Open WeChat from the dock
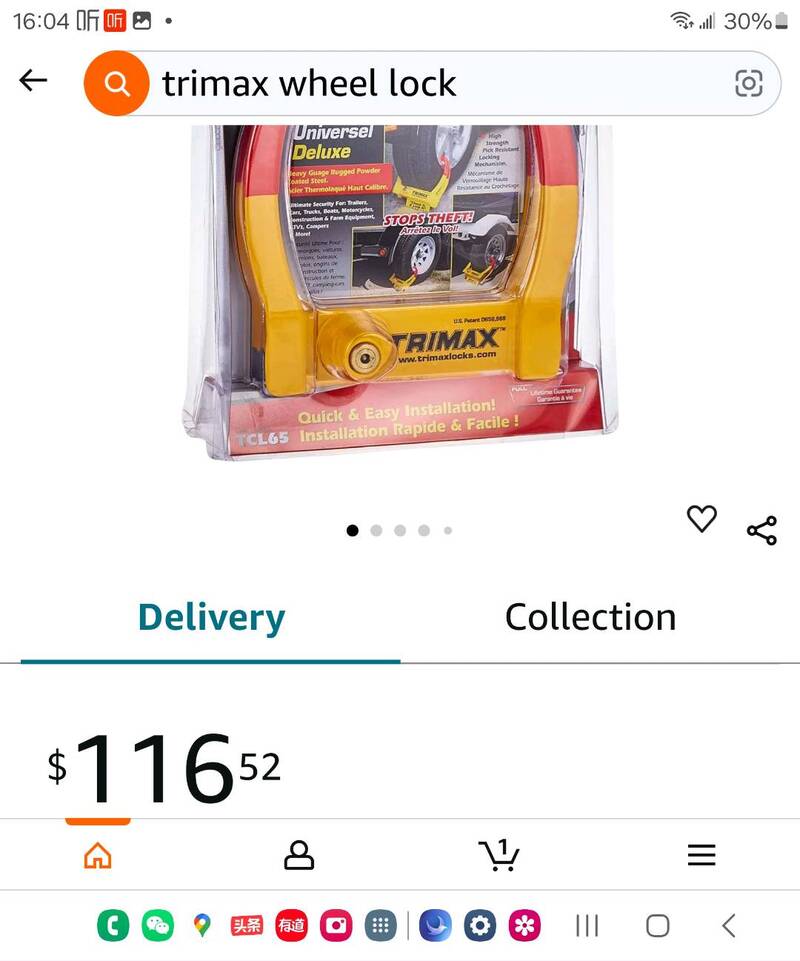The width and height of the screenshot is (800, 961). pos(157,926)
